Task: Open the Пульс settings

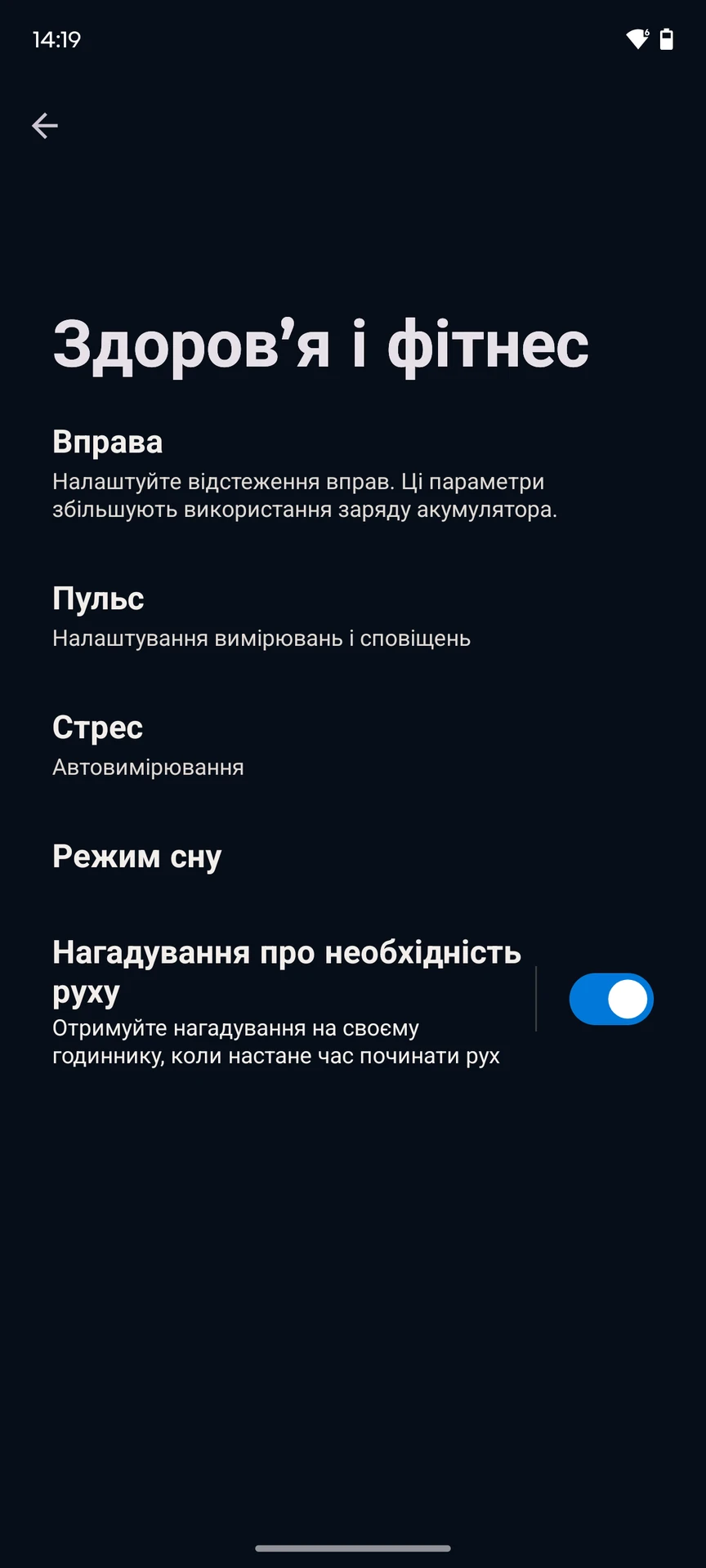Action: click(x=353, y=617)
